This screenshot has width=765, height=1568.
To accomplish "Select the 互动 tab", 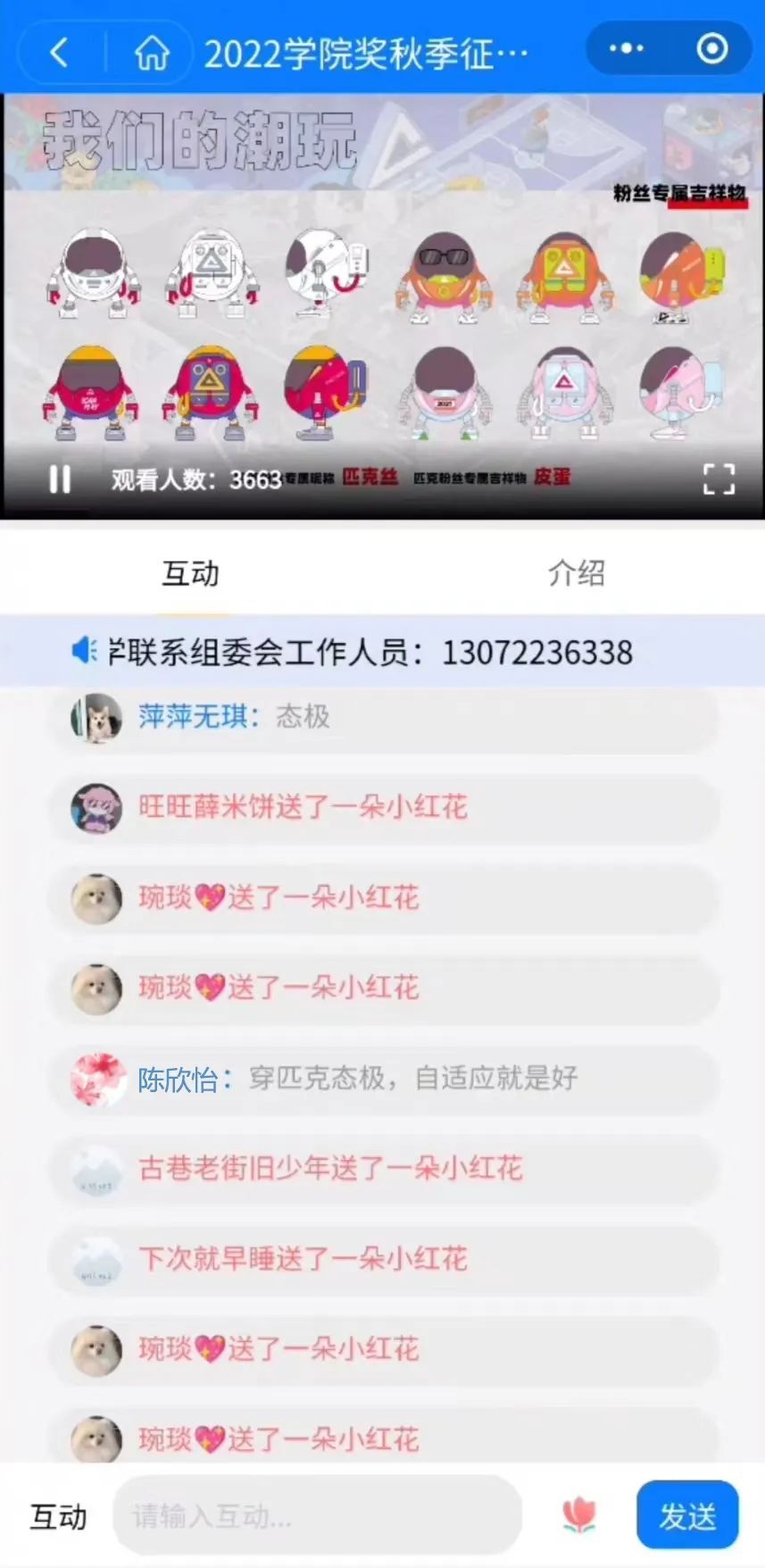I will coord(190,572).
